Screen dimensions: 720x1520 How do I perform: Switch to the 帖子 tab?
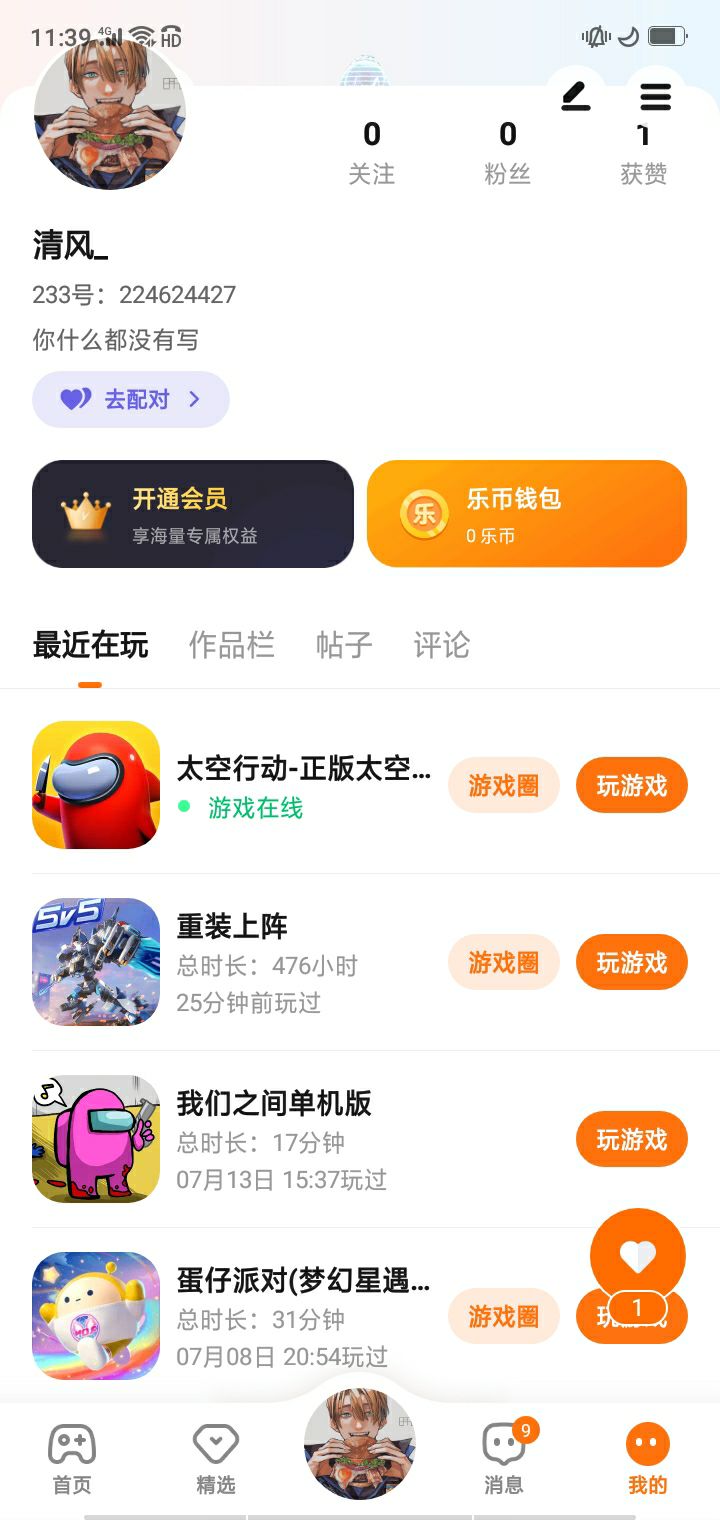coord(344,645)
